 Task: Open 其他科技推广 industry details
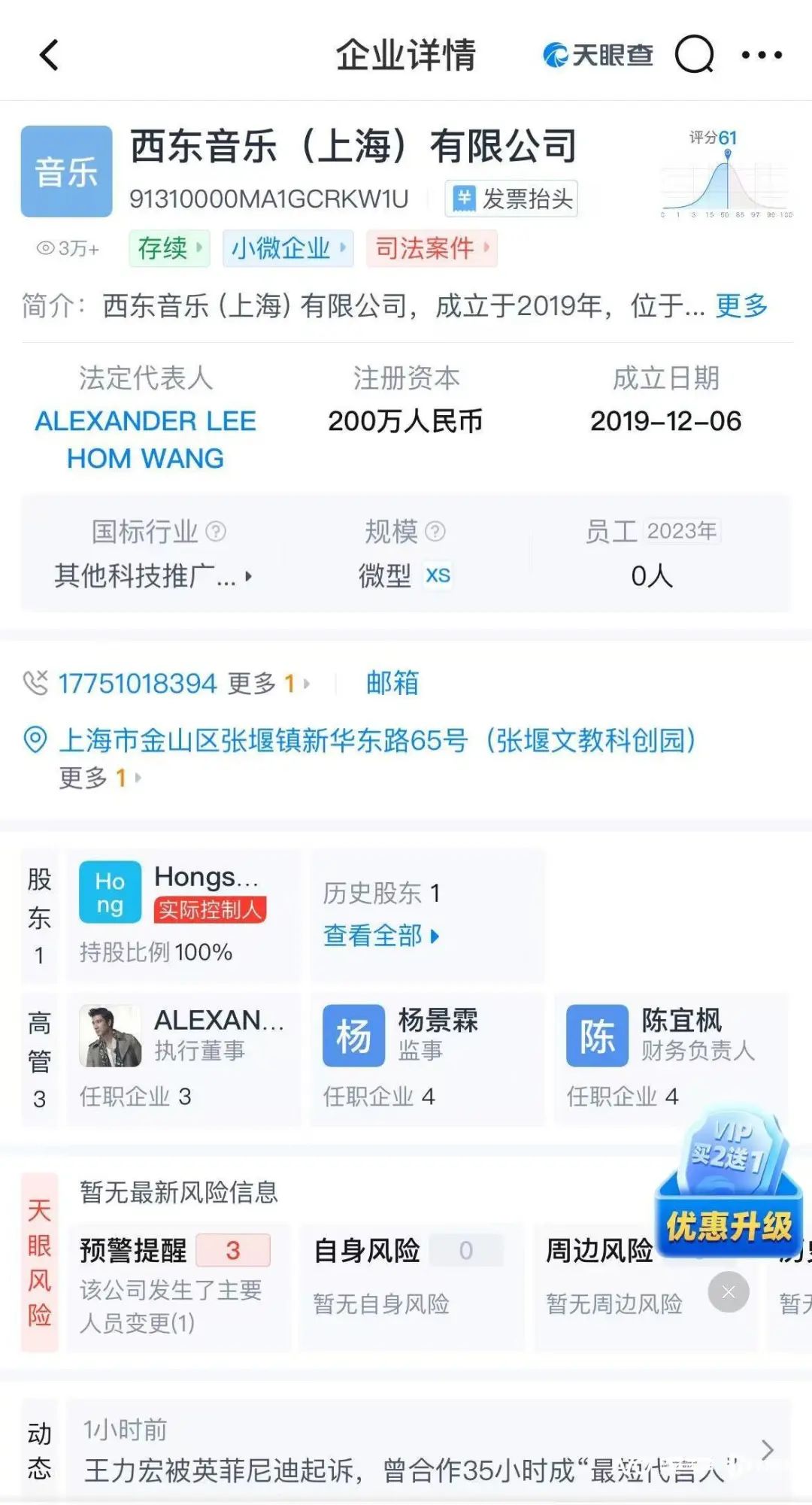tap(152, 577)
